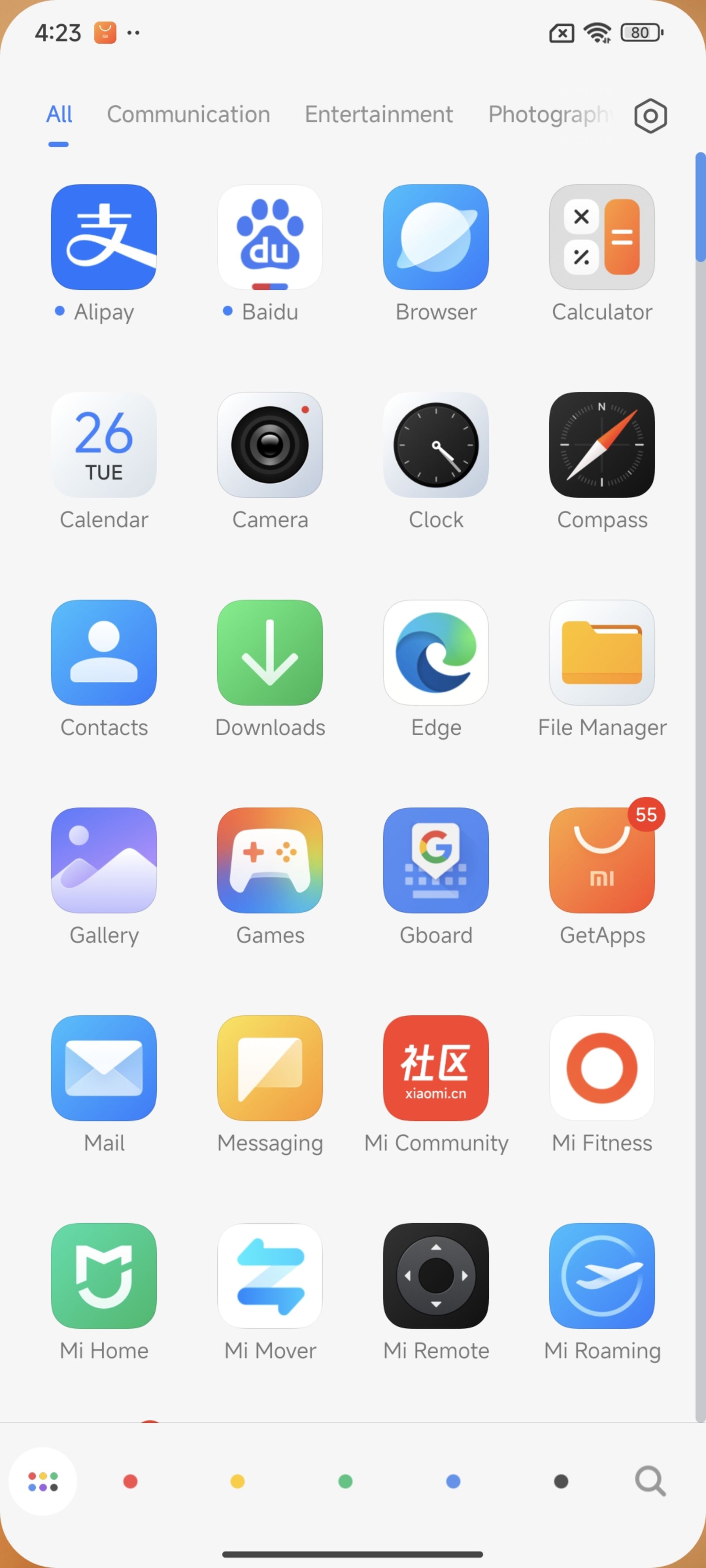Switch to the Communication tab

(x=188, y=114)
